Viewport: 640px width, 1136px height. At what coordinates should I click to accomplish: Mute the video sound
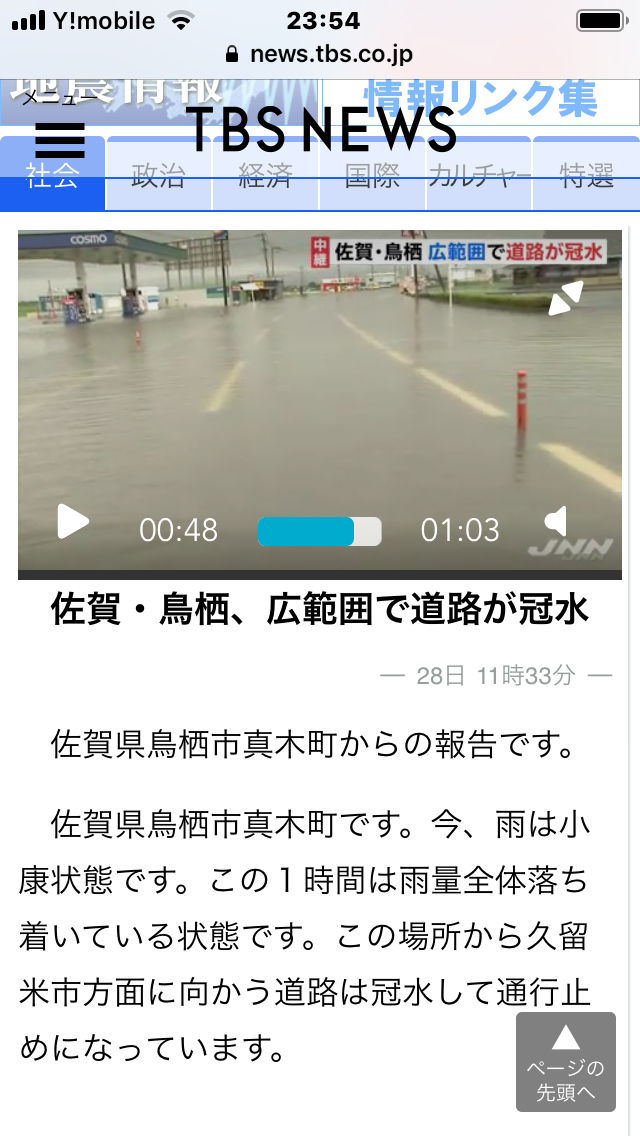pos(556,521)
